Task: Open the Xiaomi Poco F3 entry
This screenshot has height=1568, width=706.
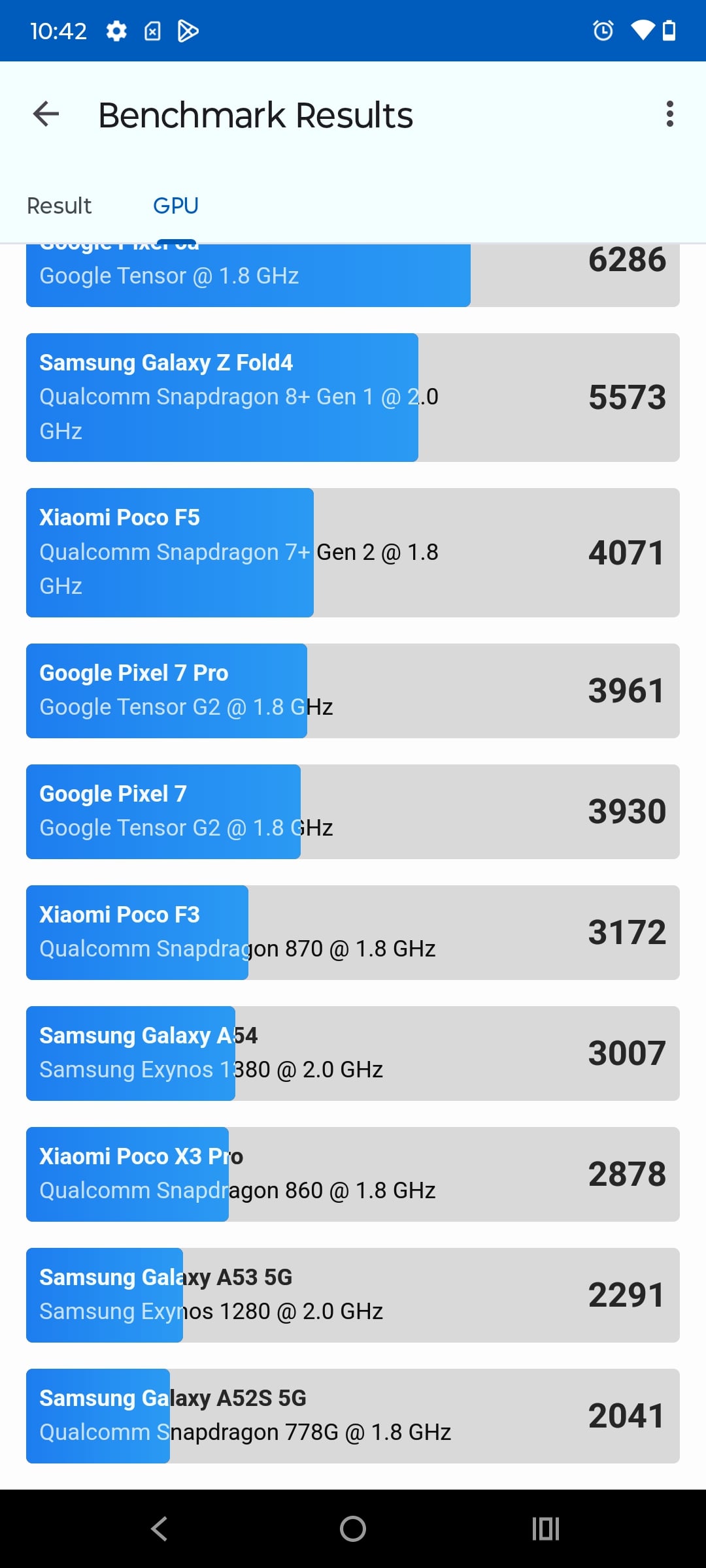Action: click(353, 932)
